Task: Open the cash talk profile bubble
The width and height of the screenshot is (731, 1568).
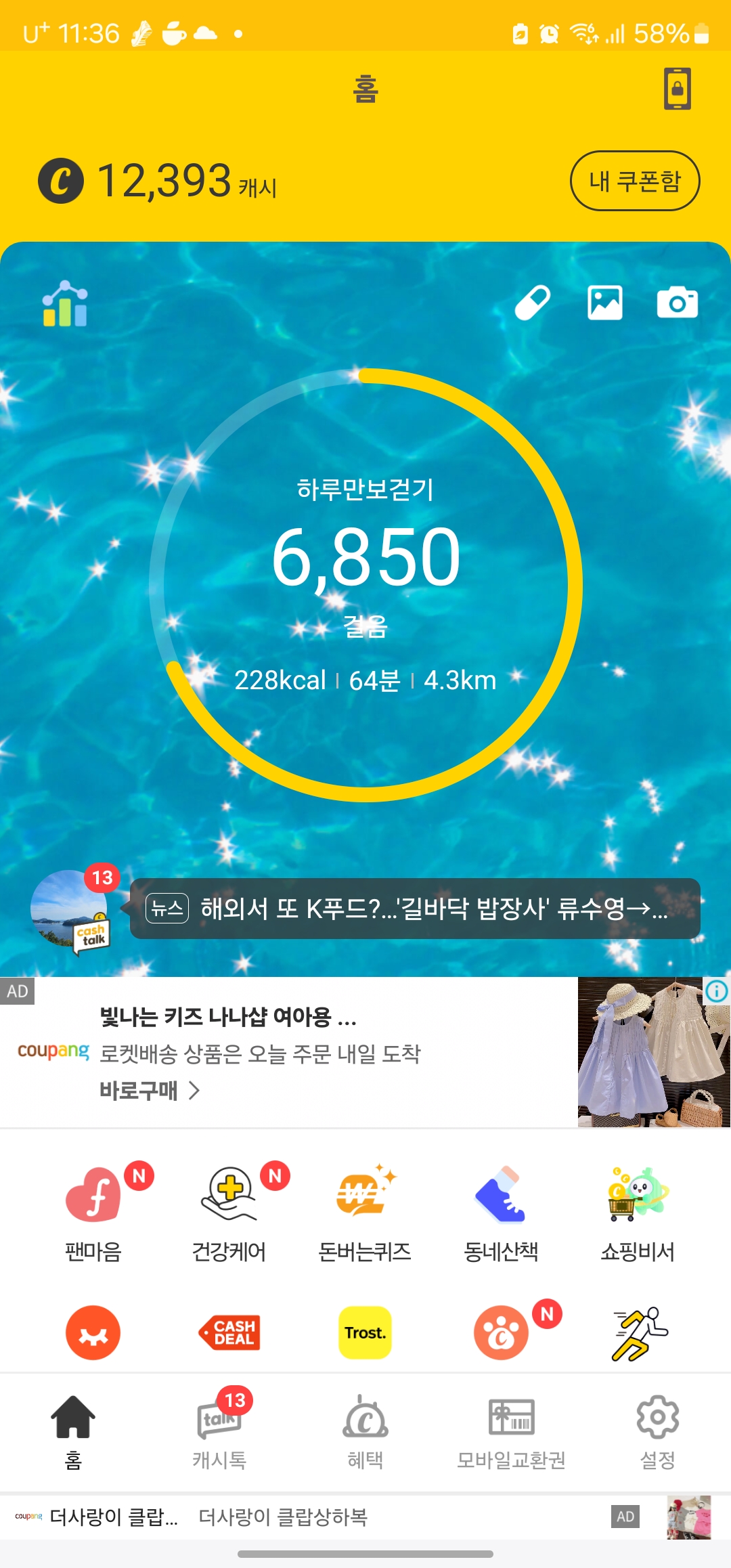Action: 70,909
